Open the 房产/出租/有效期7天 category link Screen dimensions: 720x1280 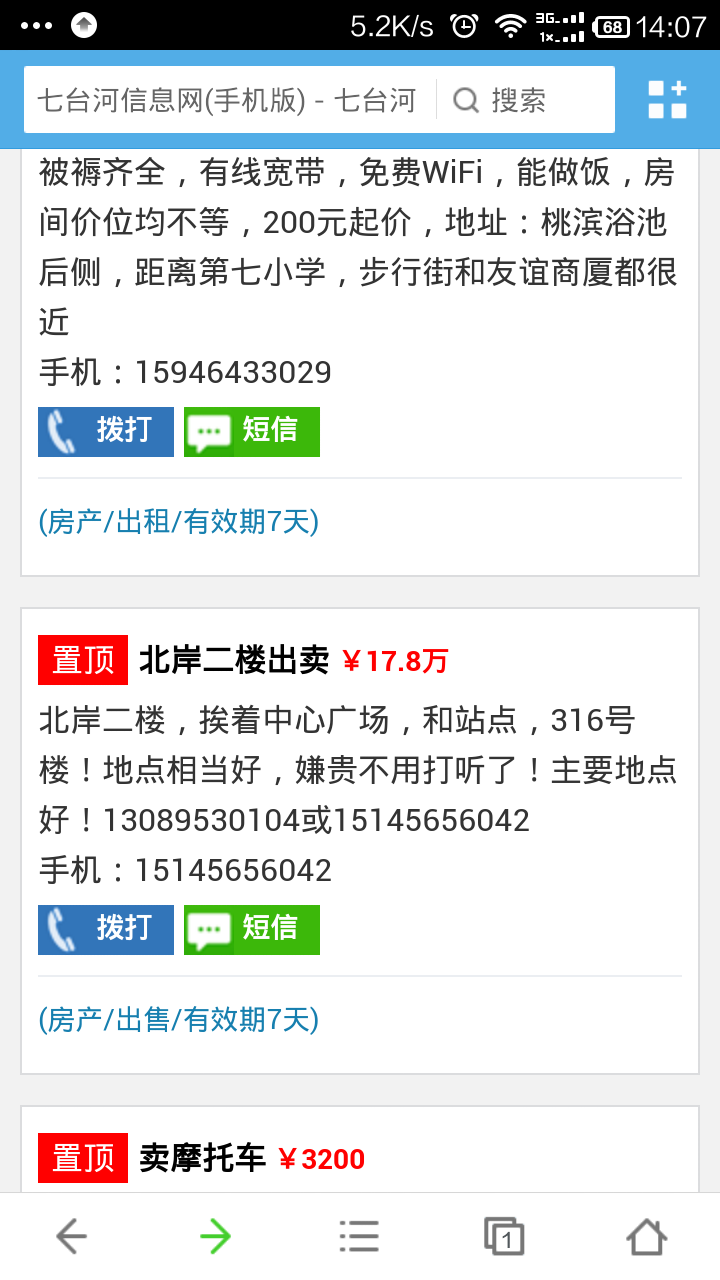click(179, 521)
